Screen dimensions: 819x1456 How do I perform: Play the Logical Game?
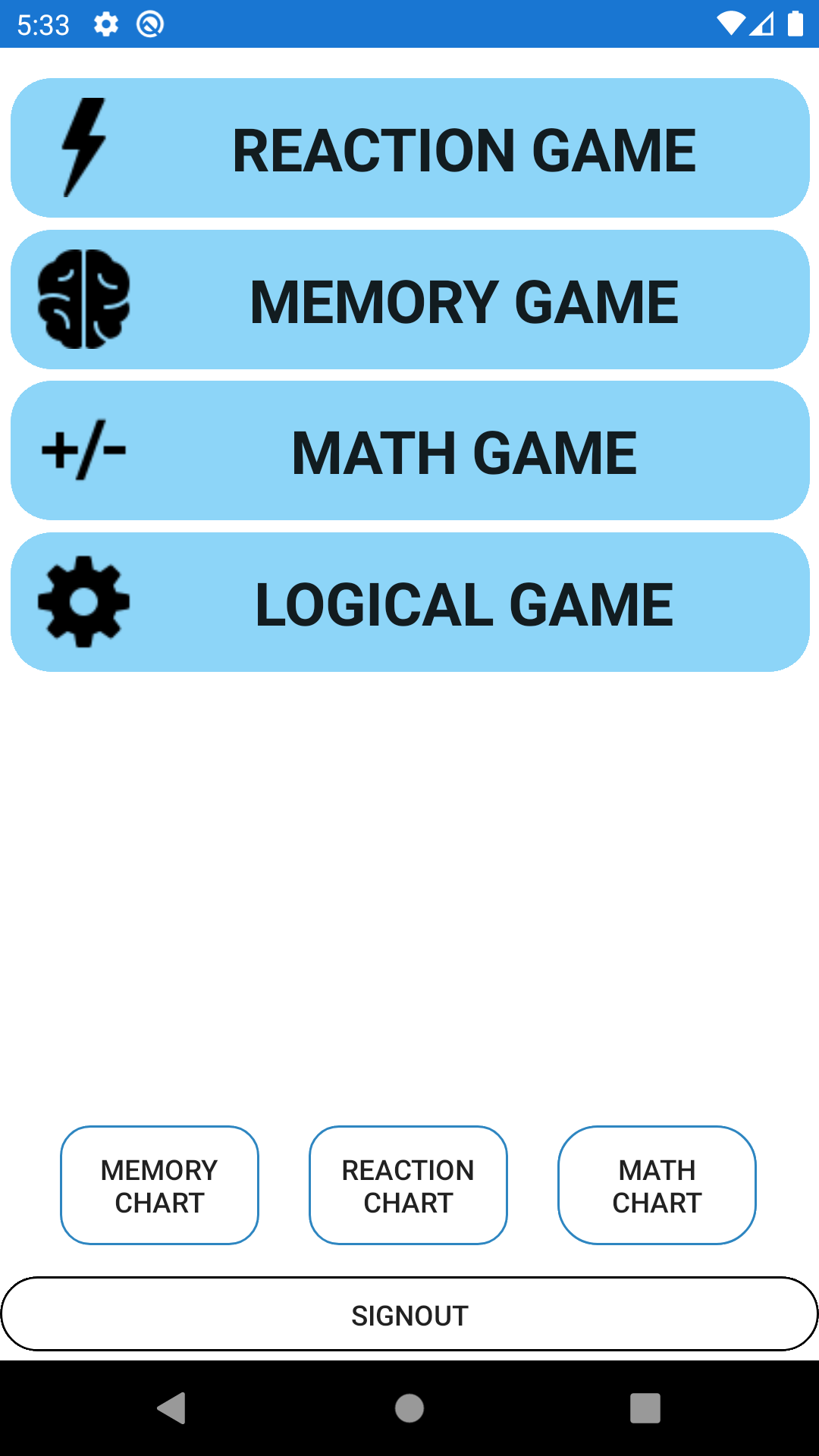[x=409, y=603]
